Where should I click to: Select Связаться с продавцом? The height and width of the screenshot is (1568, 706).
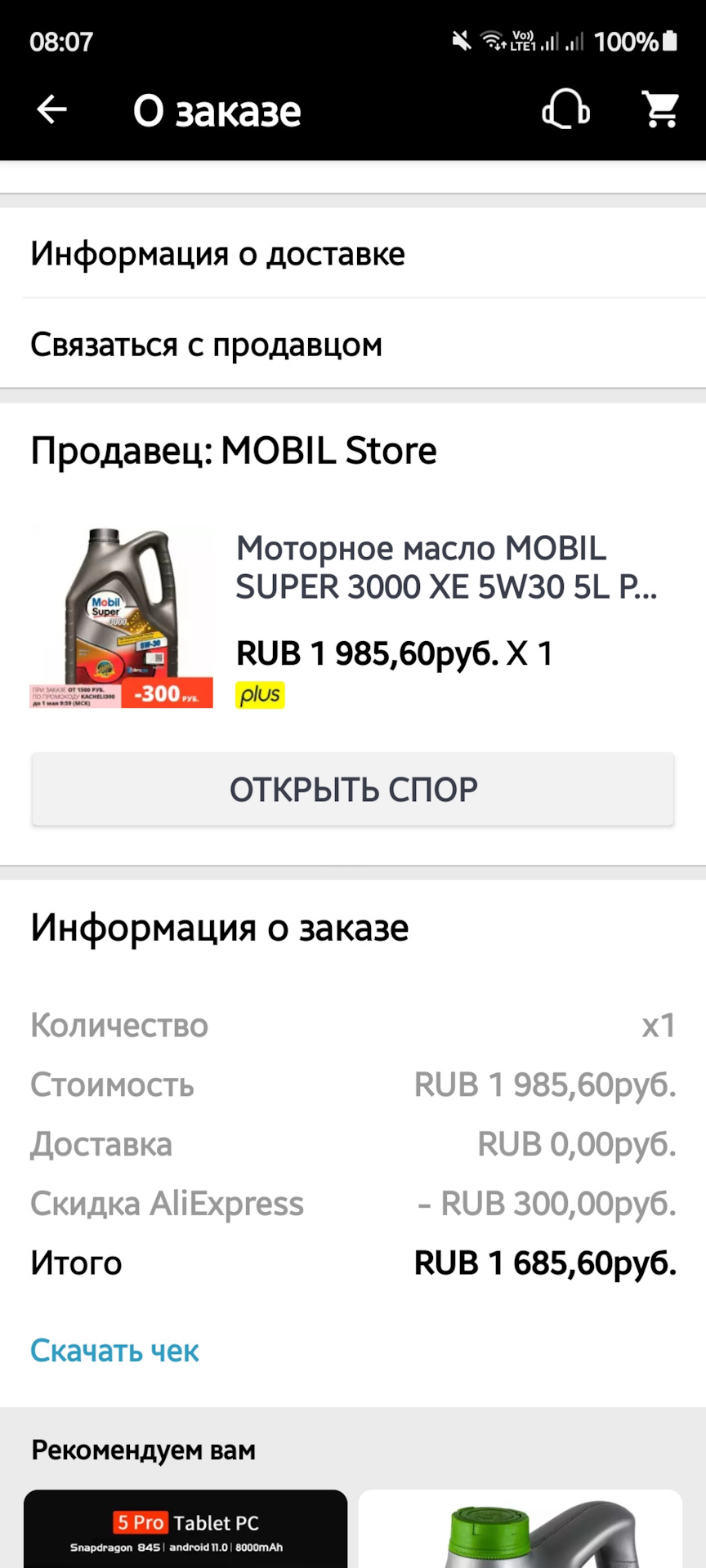(207, 345)
